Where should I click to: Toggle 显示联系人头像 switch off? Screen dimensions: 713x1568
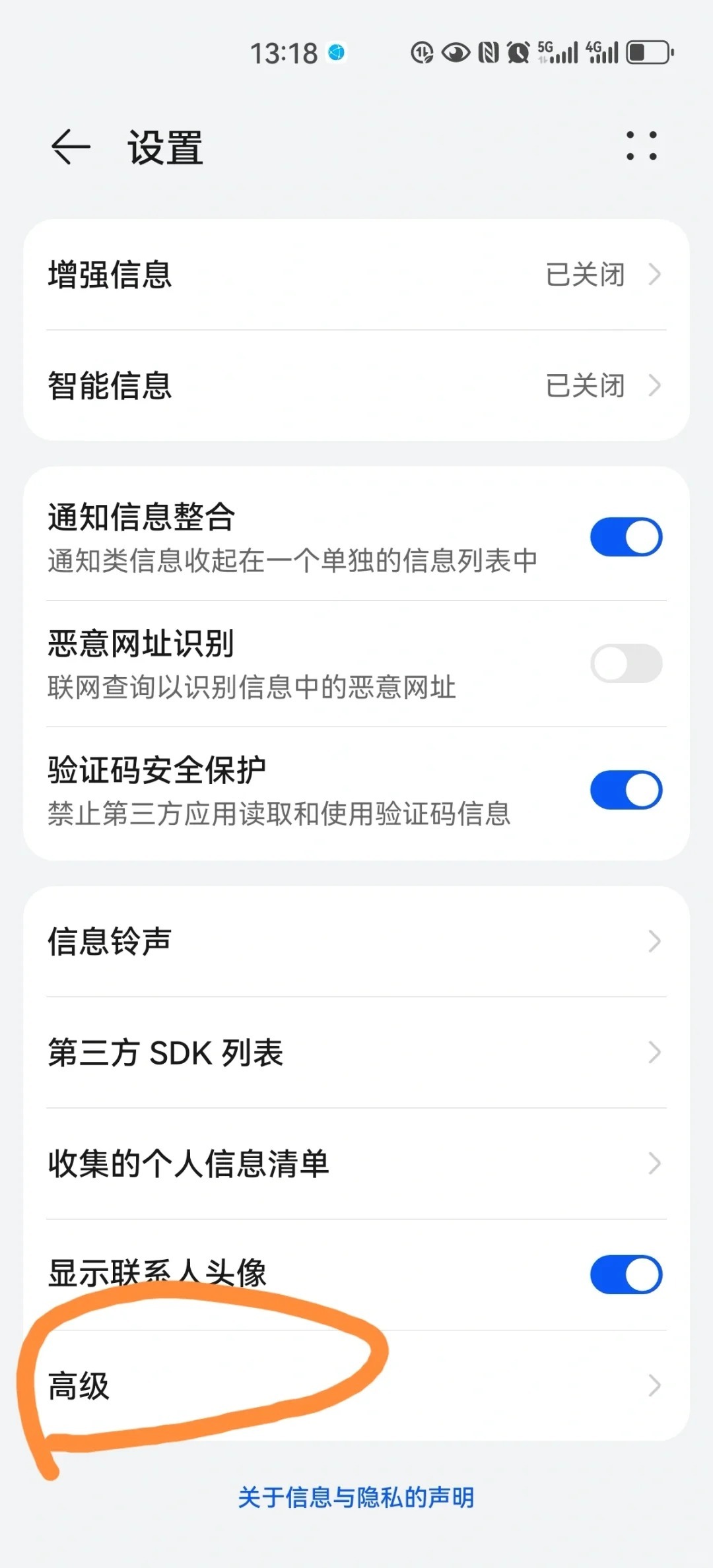click(x=626, y=1274)
